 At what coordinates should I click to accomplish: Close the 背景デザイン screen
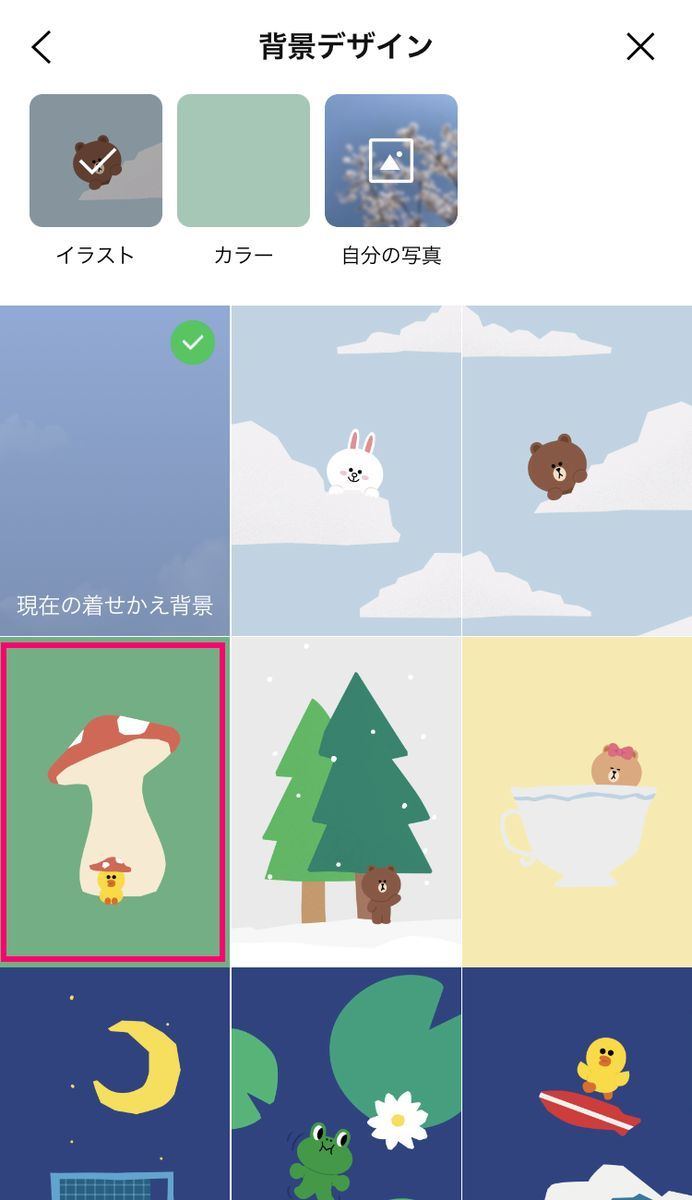point(640,47)
